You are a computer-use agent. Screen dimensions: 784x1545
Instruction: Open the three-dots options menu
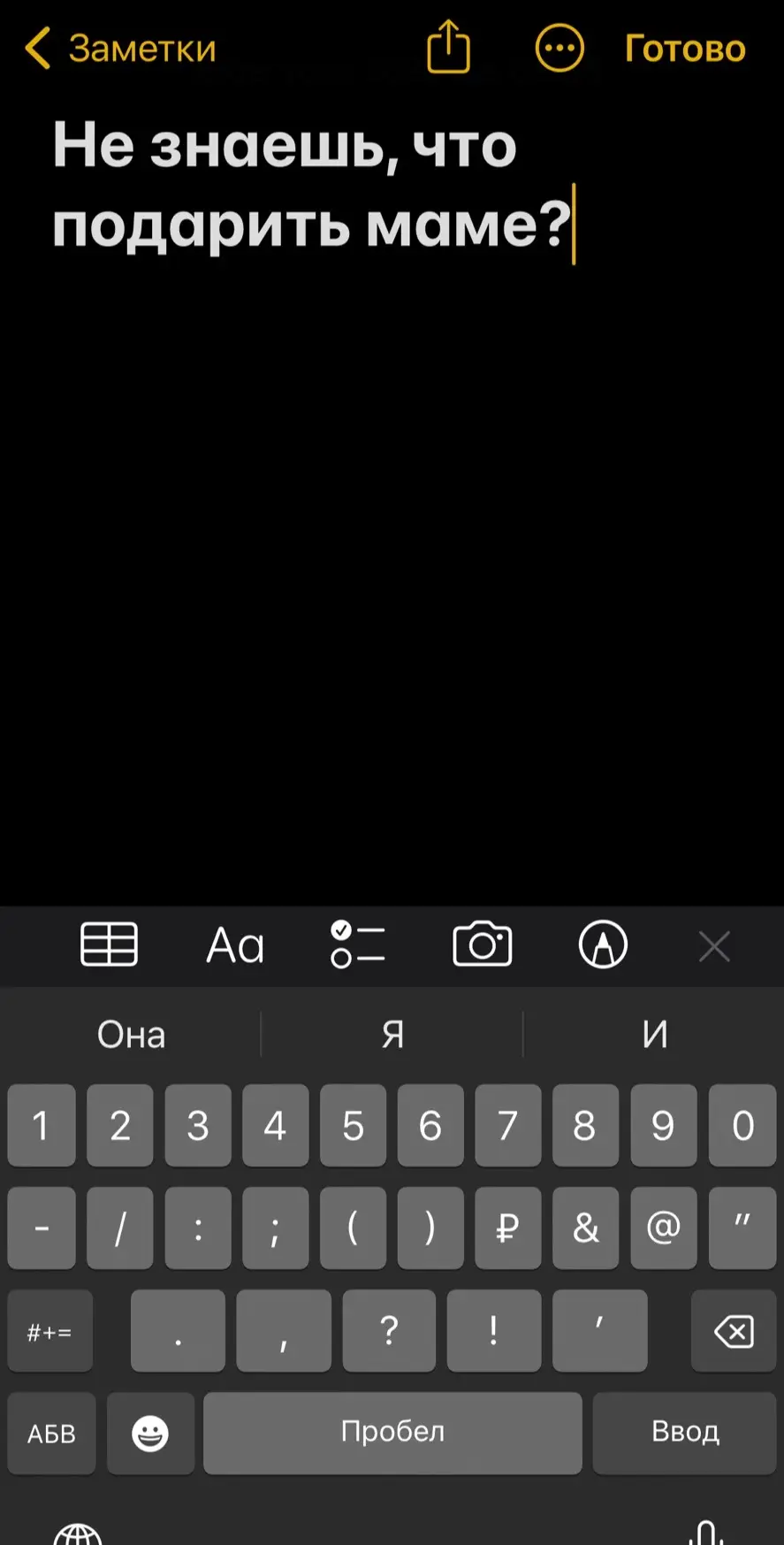point(559,49)
